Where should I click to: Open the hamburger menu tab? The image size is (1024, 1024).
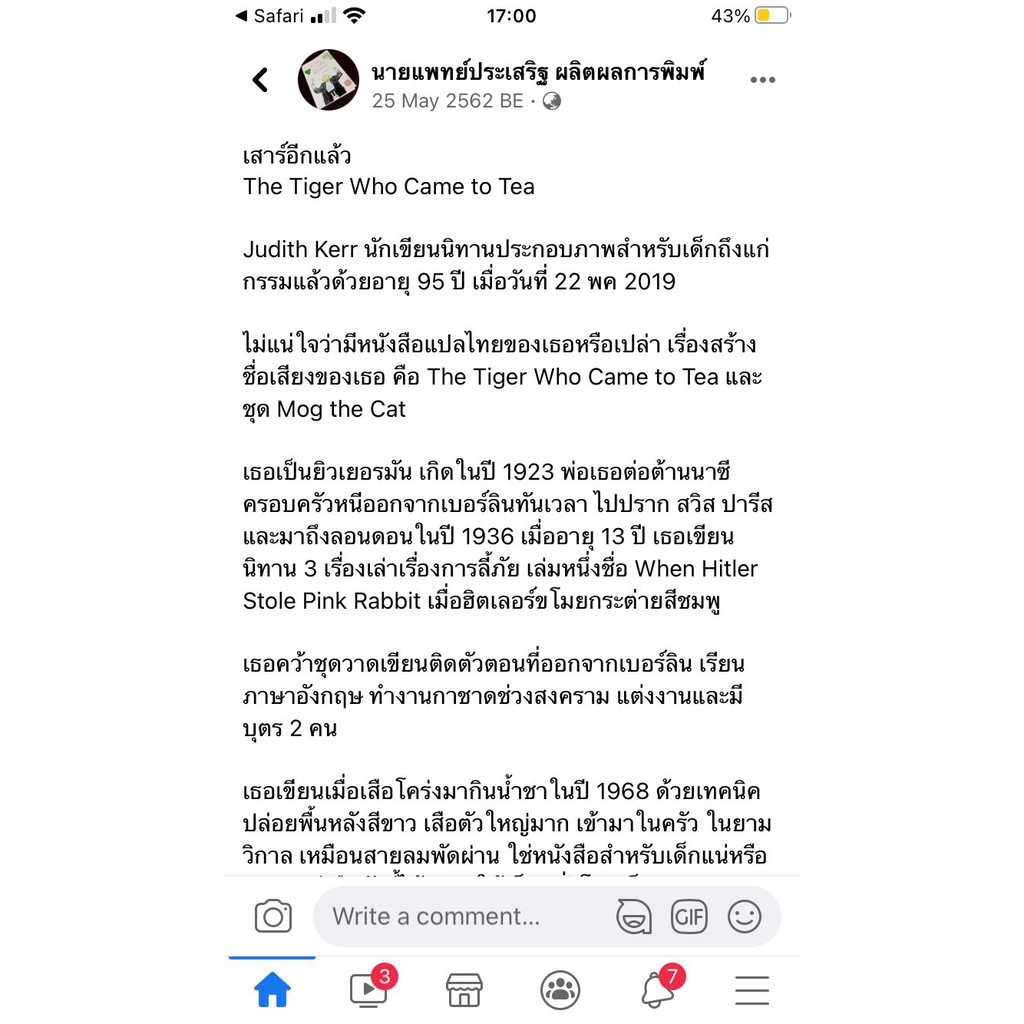752,990
